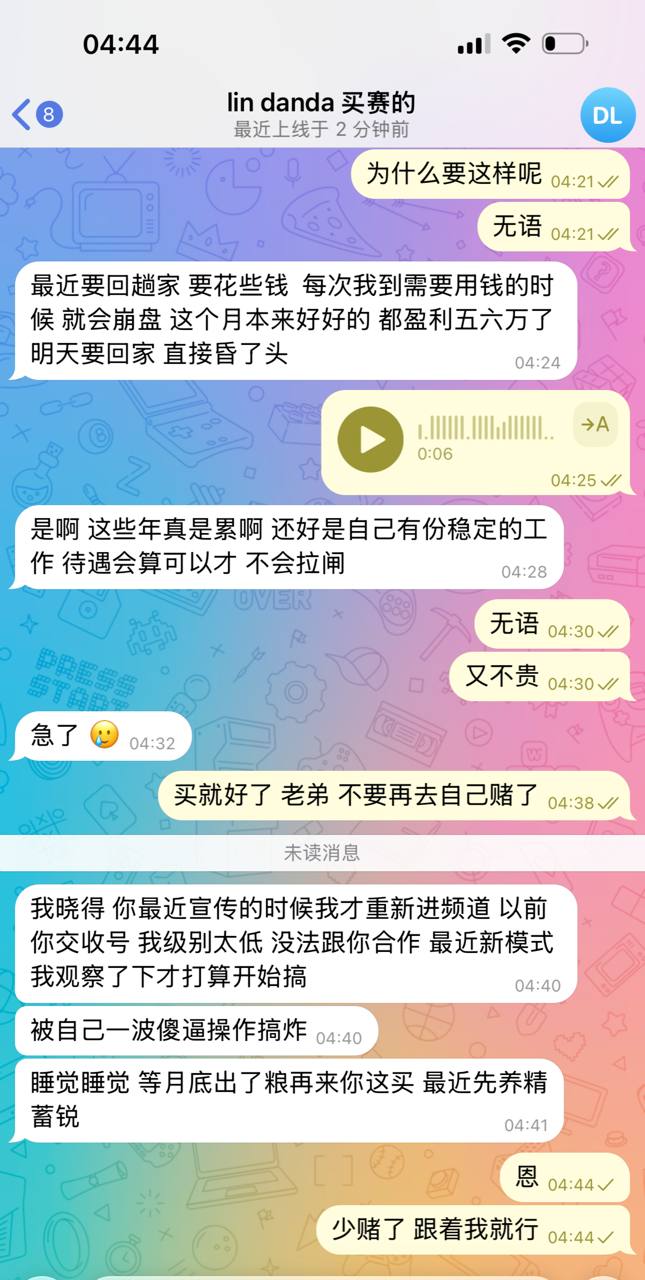The width and height of the screenshot is (645, 1280).
Task: Open the DL profile avatar
Action: point(607,115)
